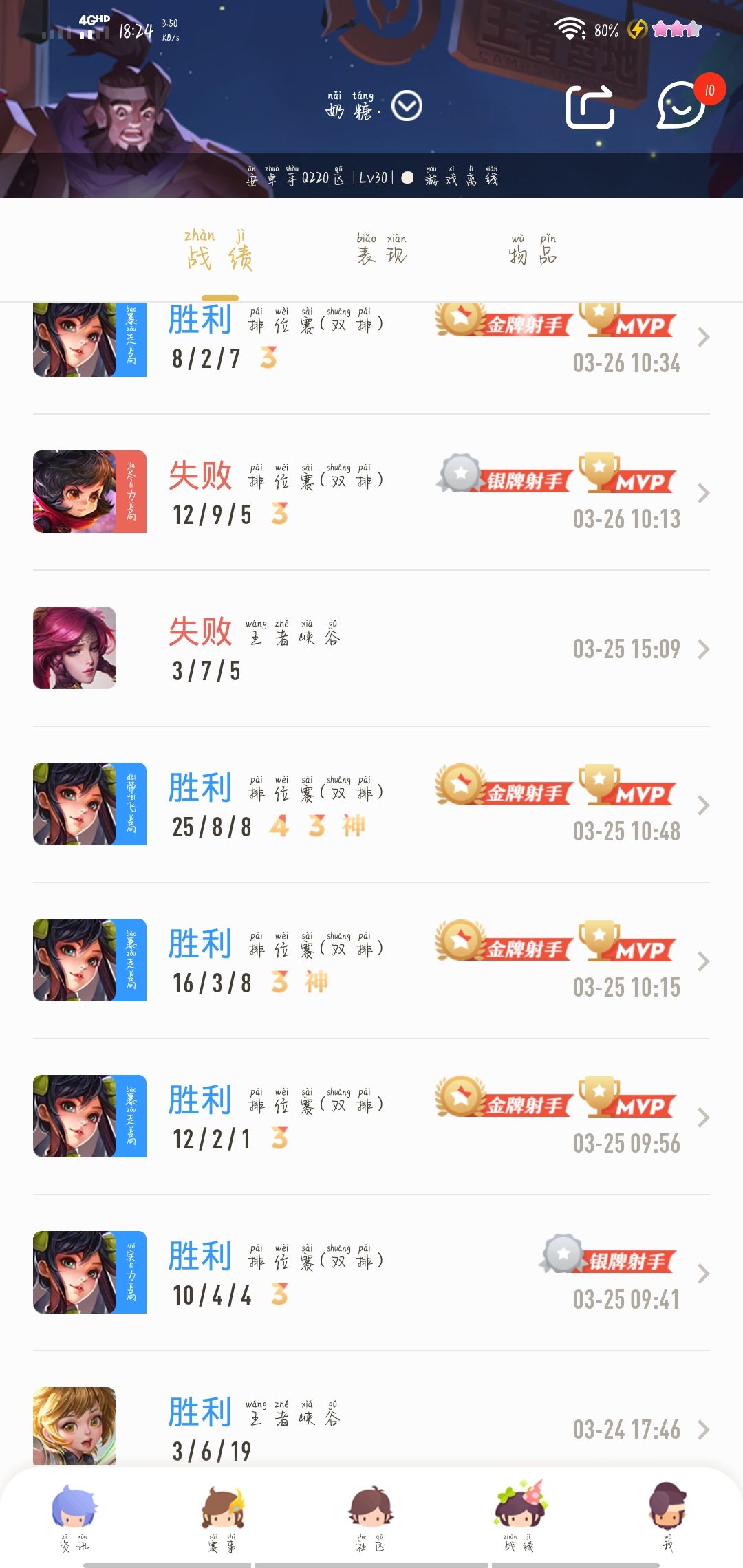Open the 资讯 news icon in bottom navigation
Viewport: 743px width, 1568px height.
[x=76, y=1506]
